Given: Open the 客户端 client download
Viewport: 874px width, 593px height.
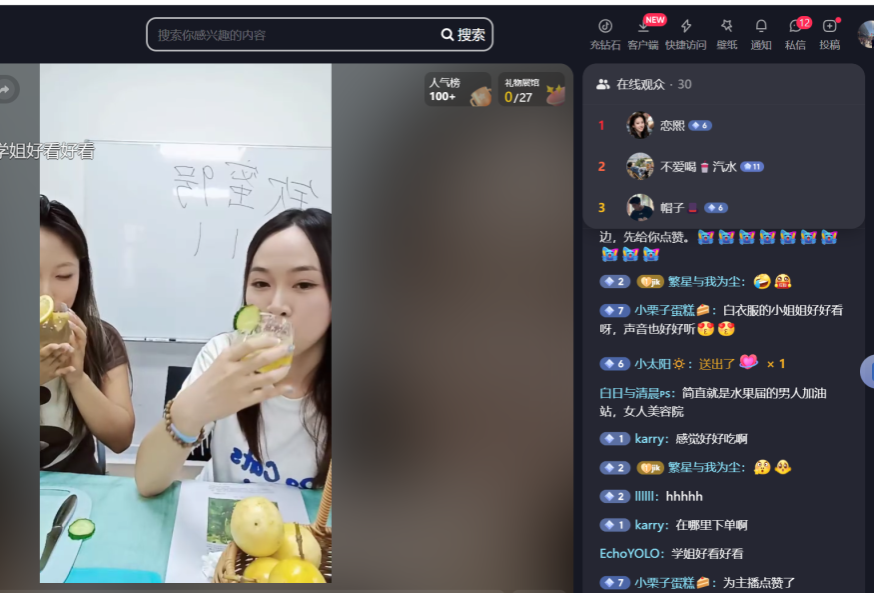Looking at the screenshot, I should tap(643, 33).
